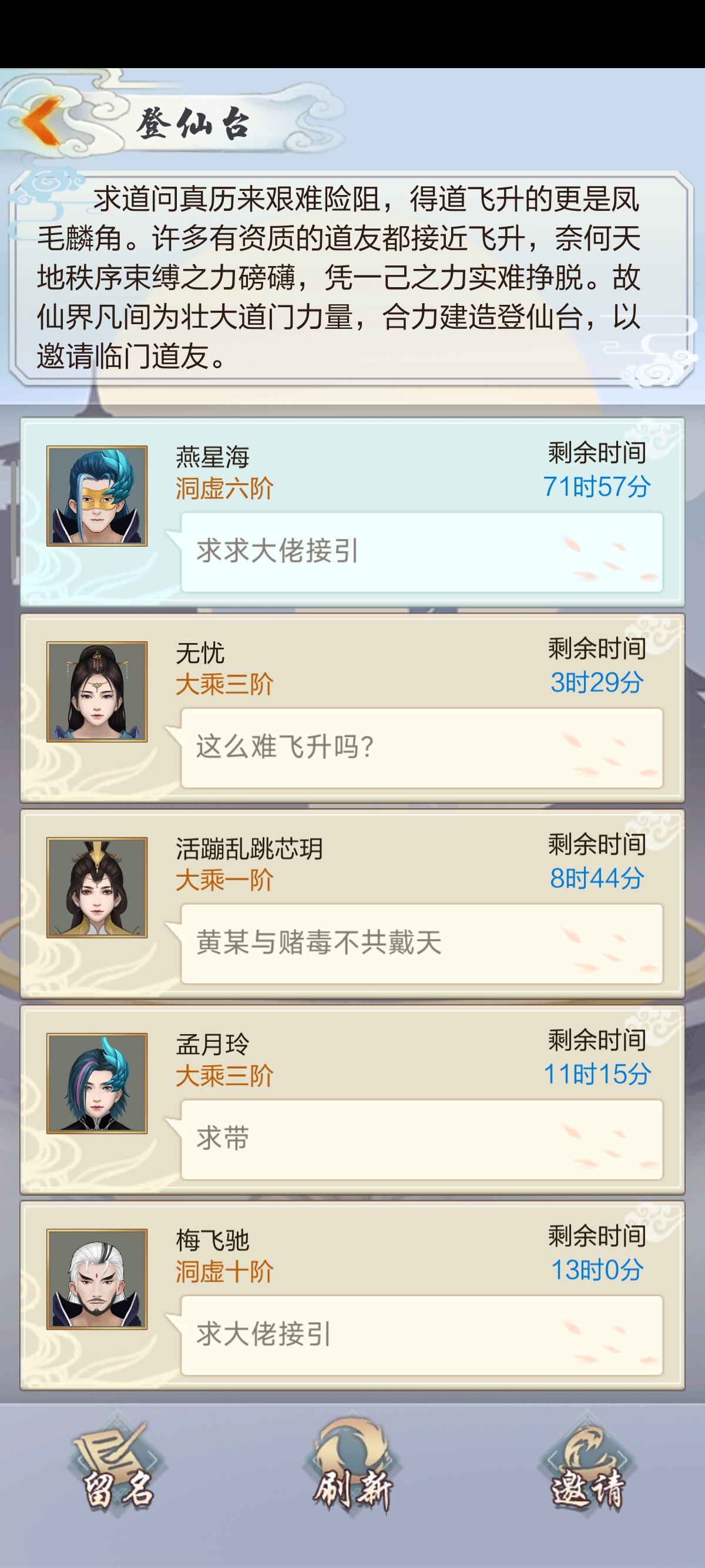
Task: Open 无忧's ascension request
Action: click(352, 707)
